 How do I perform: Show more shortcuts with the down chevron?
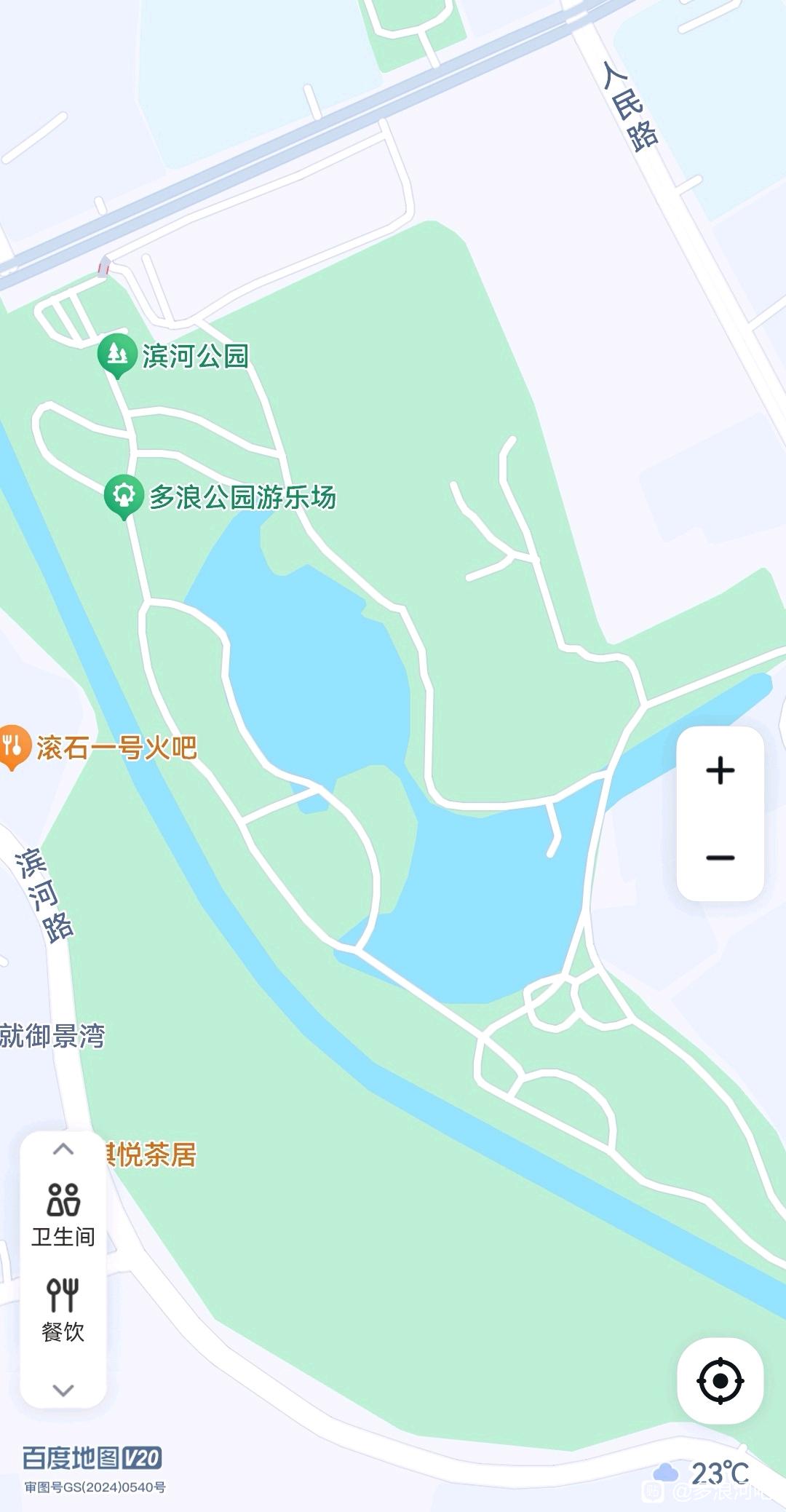tap(63, 1390)
